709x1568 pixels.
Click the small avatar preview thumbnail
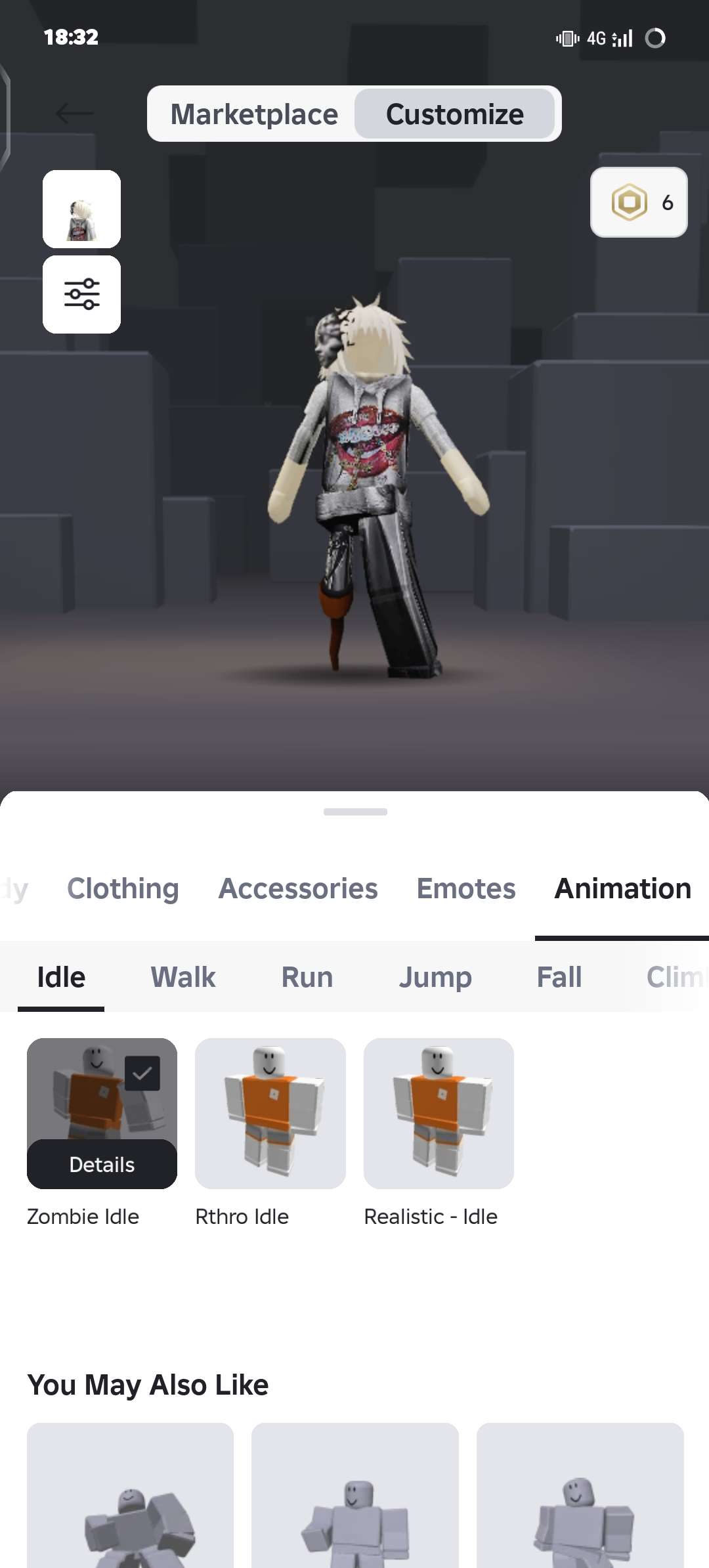[x=81, y=209]
